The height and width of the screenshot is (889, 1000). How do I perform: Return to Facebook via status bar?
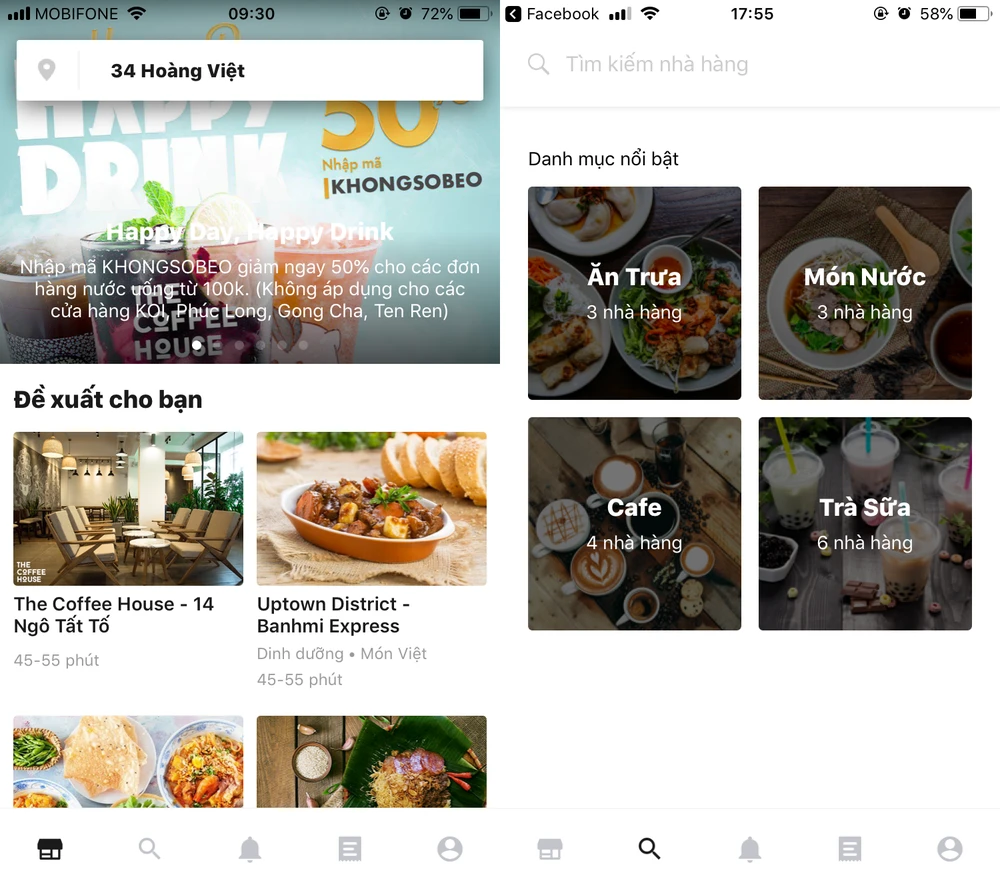552,14
